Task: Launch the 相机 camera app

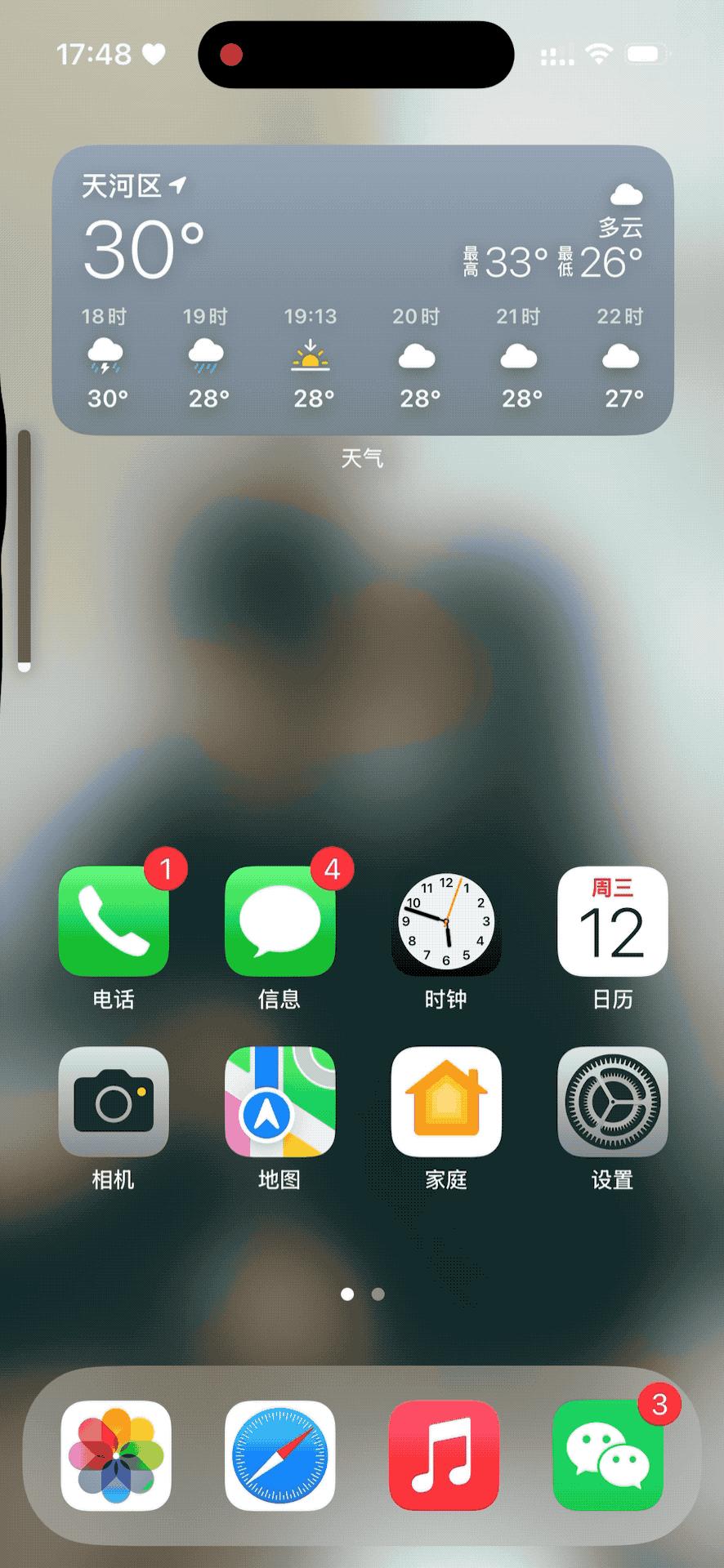Action: (114, 1102)
